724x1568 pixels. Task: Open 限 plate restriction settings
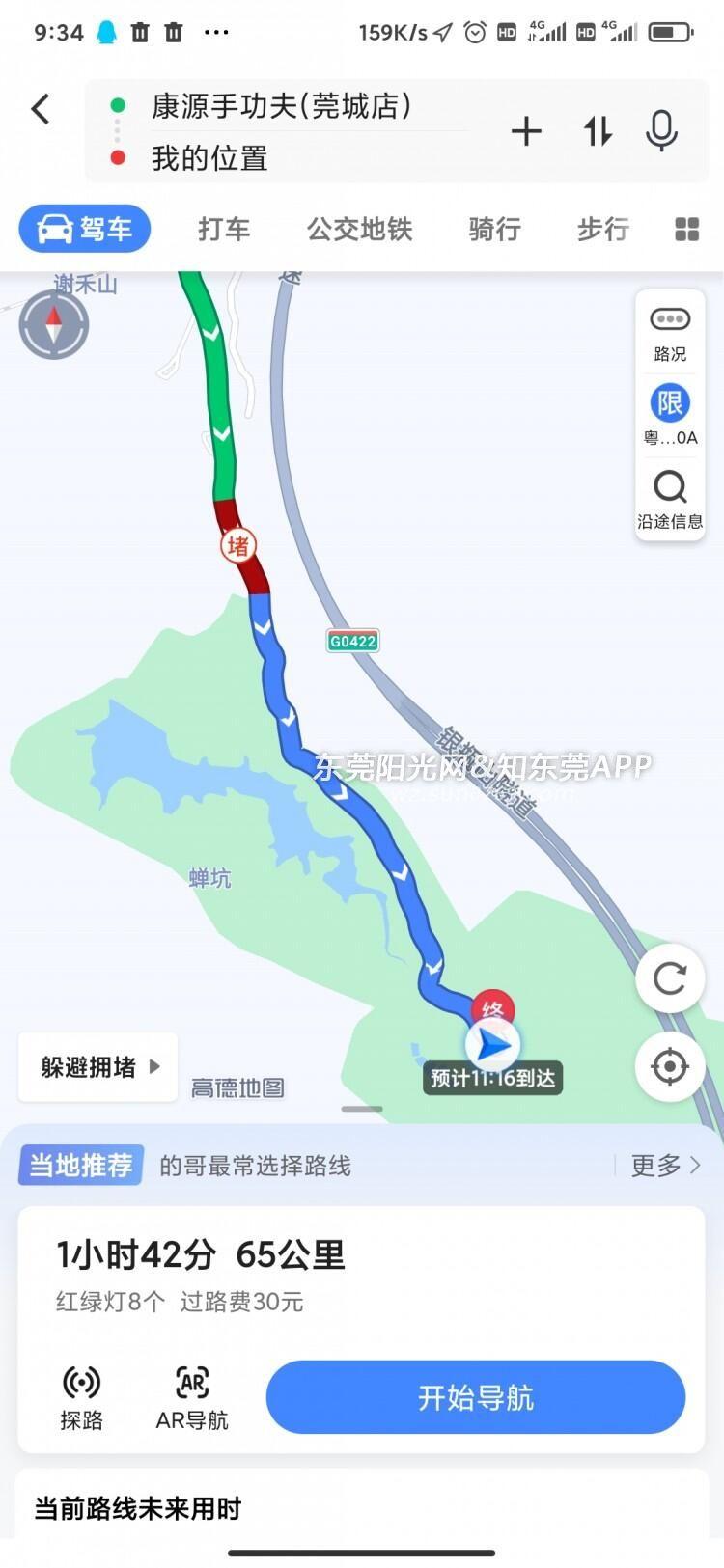coord(670,415)
